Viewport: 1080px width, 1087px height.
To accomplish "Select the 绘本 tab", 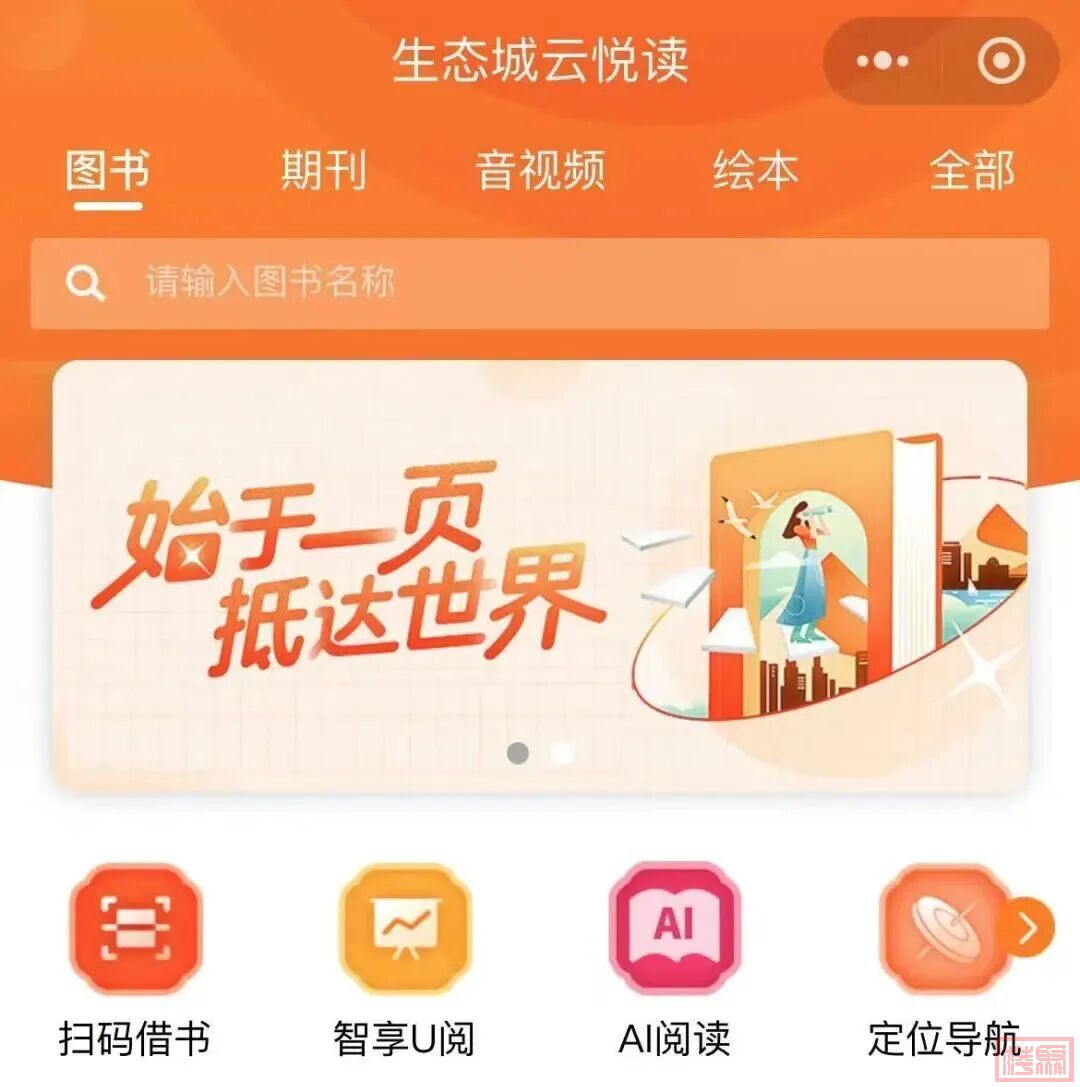I will 756,171.
